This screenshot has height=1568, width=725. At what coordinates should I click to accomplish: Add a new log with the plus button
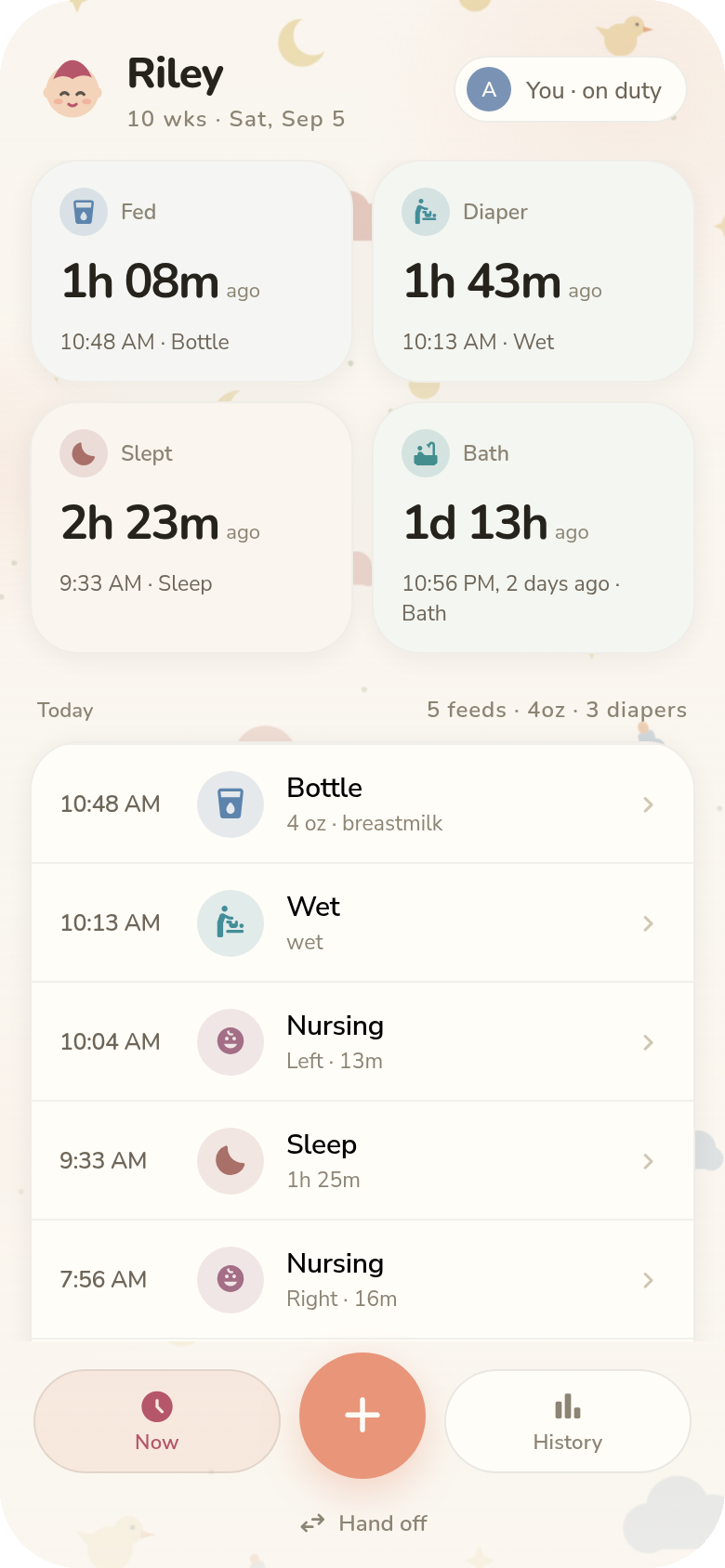pos(362,1416)
